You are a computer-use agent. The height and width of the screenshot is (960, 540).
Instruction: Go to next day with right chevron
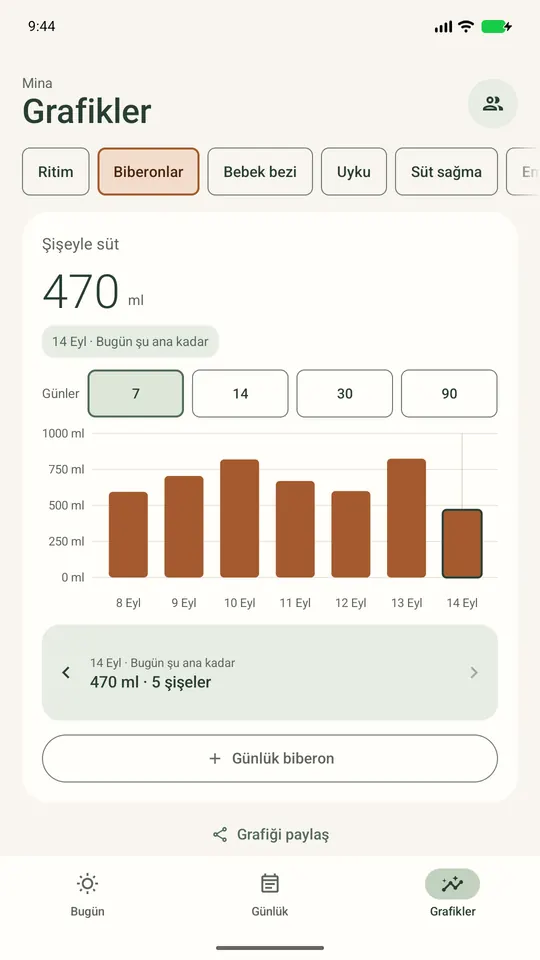click(474, 673)
